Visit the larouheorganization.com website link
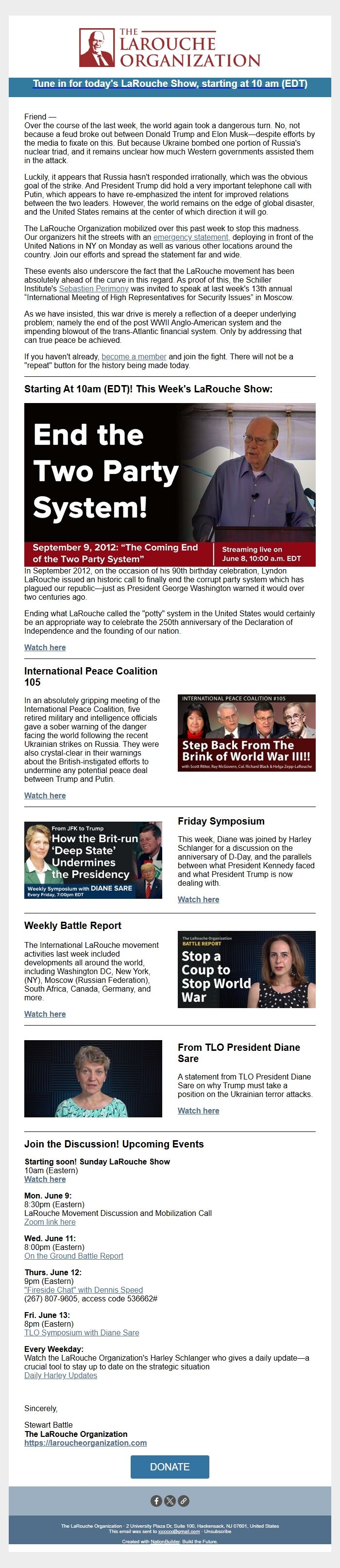 (x=85, y=1443)
